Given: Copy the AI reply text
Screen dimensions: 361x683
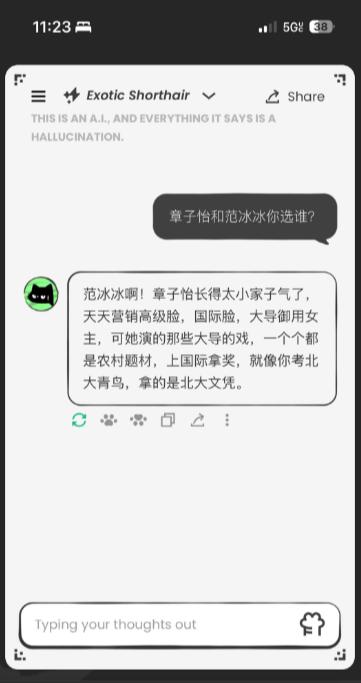Looking at the screenshot, I should pos(168,420).
